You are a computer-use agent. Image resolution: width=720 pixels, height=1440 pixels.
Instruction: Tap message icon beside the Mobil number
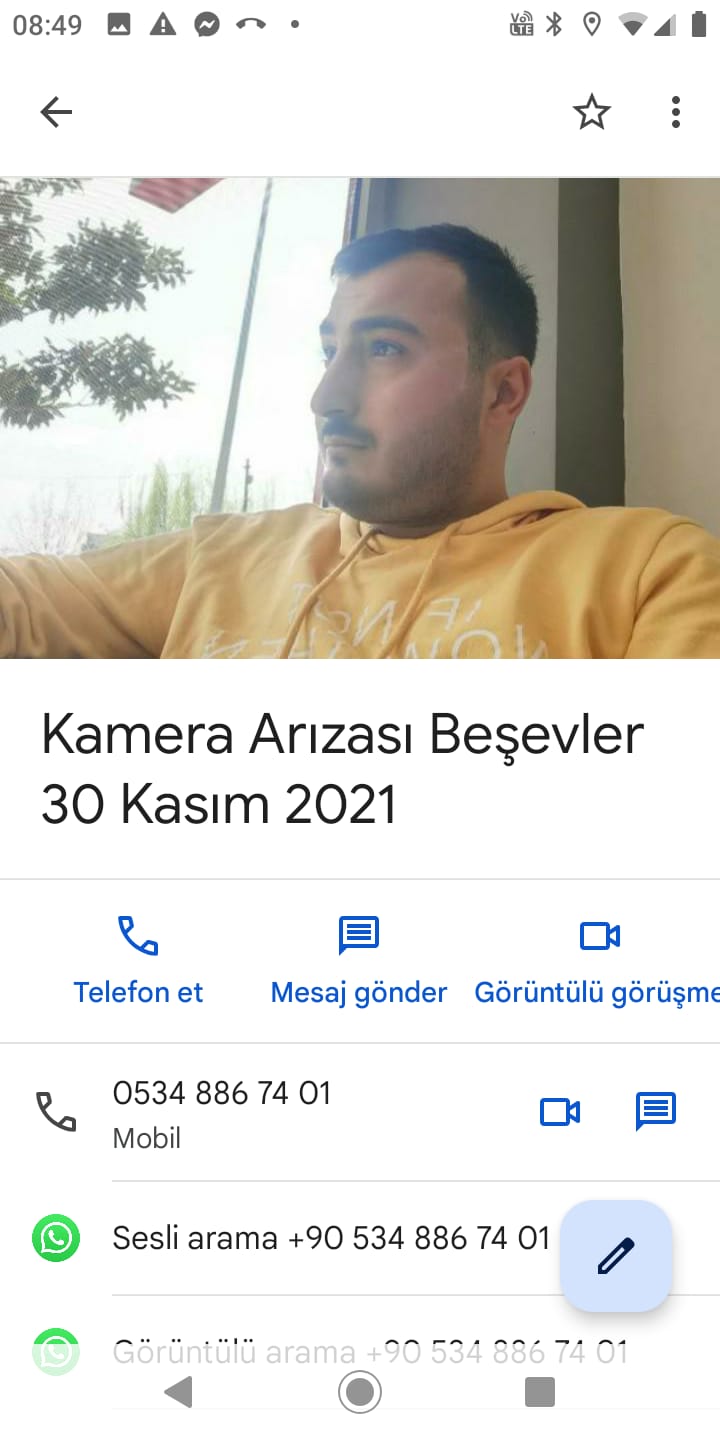tap(656, 1111)
